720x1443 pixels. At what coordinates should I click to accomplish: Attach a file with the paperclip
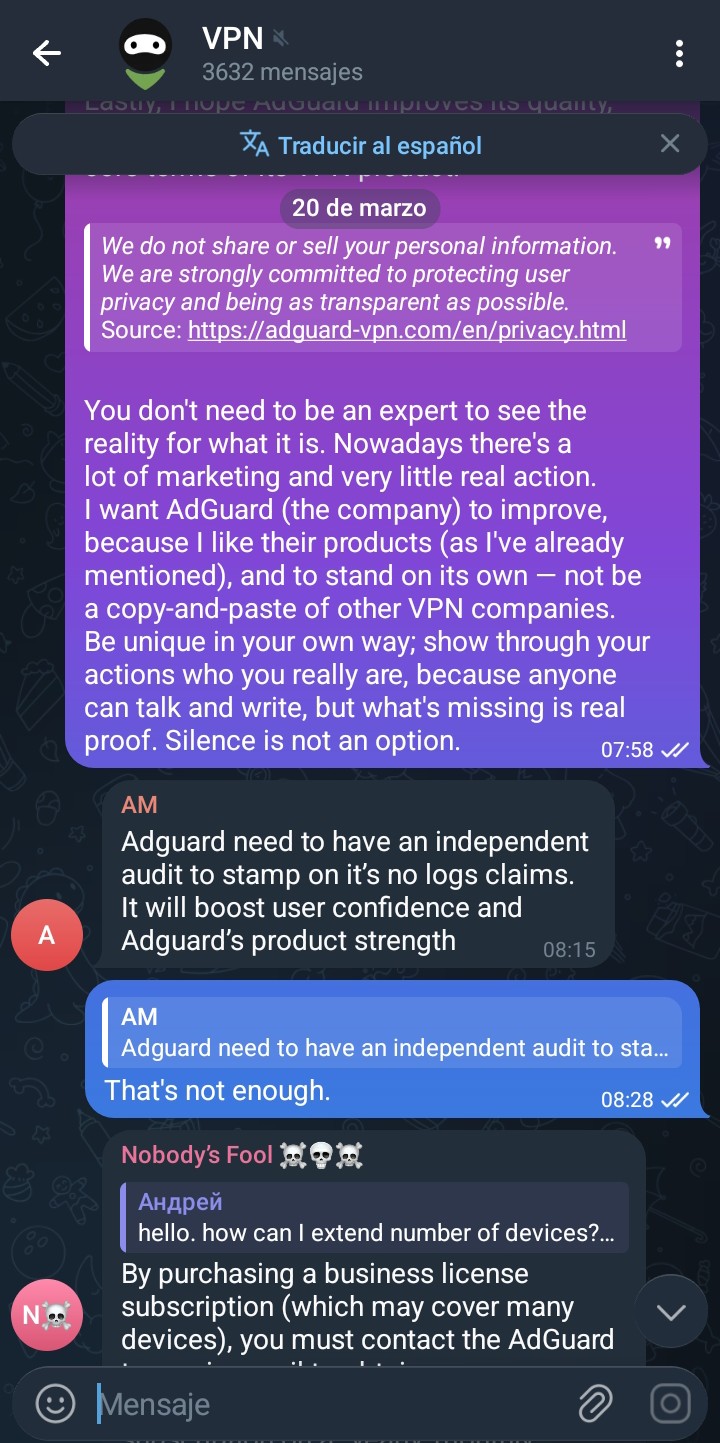(x=596, y=1404)
